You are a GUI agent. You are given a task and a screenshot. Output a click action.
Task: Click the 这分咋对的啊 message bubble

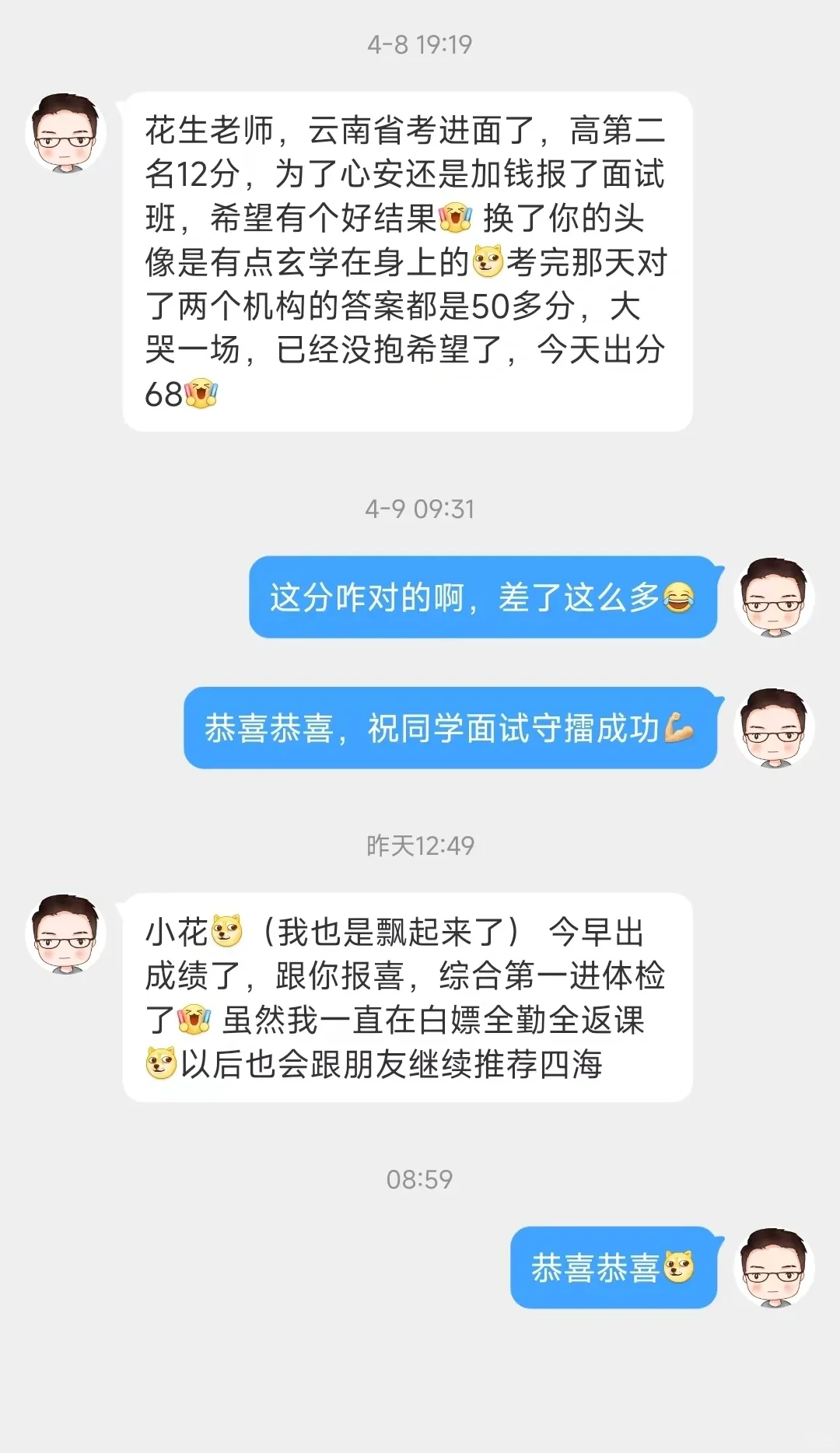482,599
